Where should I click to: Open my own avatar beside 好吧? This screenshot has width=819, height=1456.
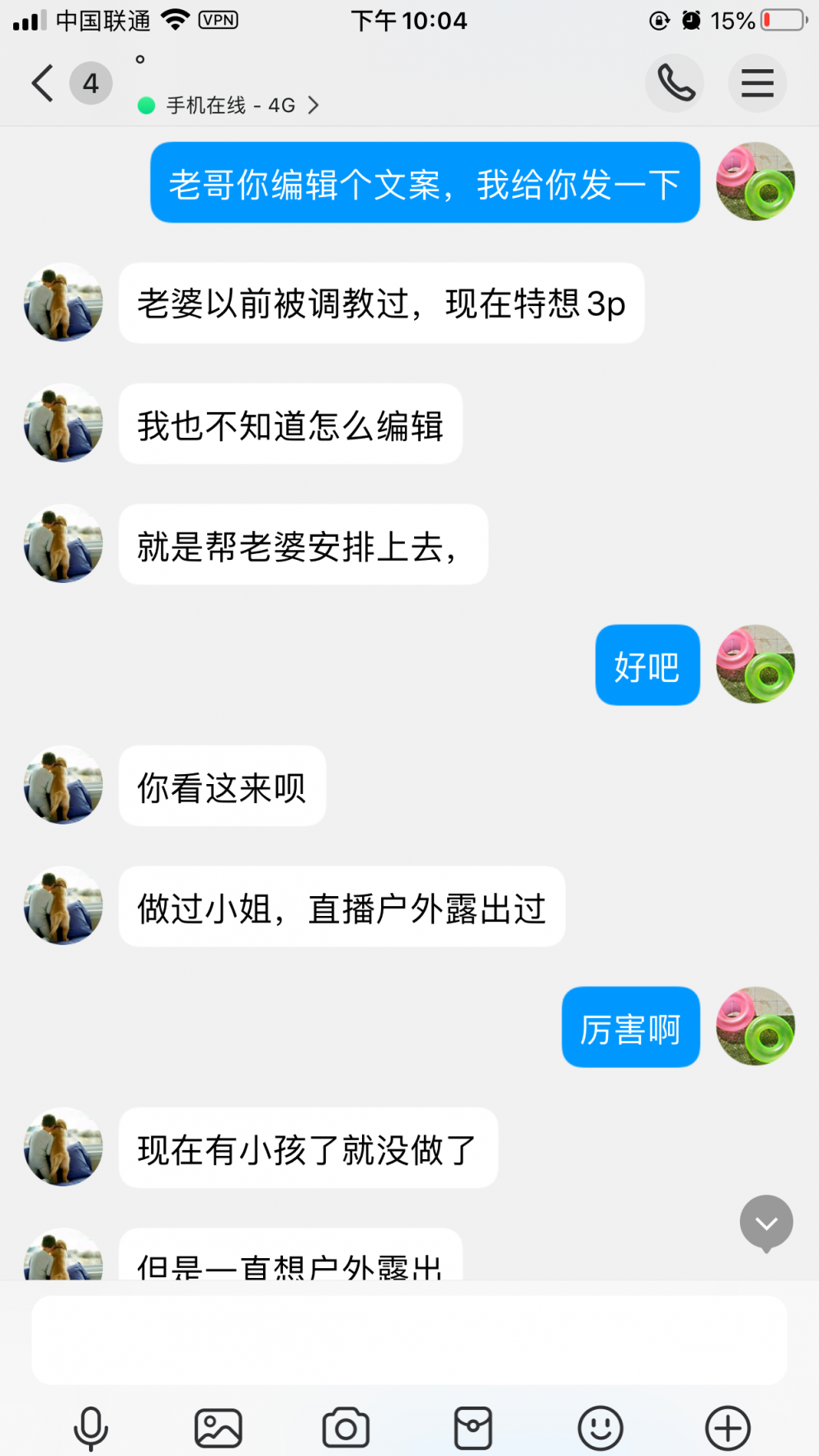pos(755,665)
